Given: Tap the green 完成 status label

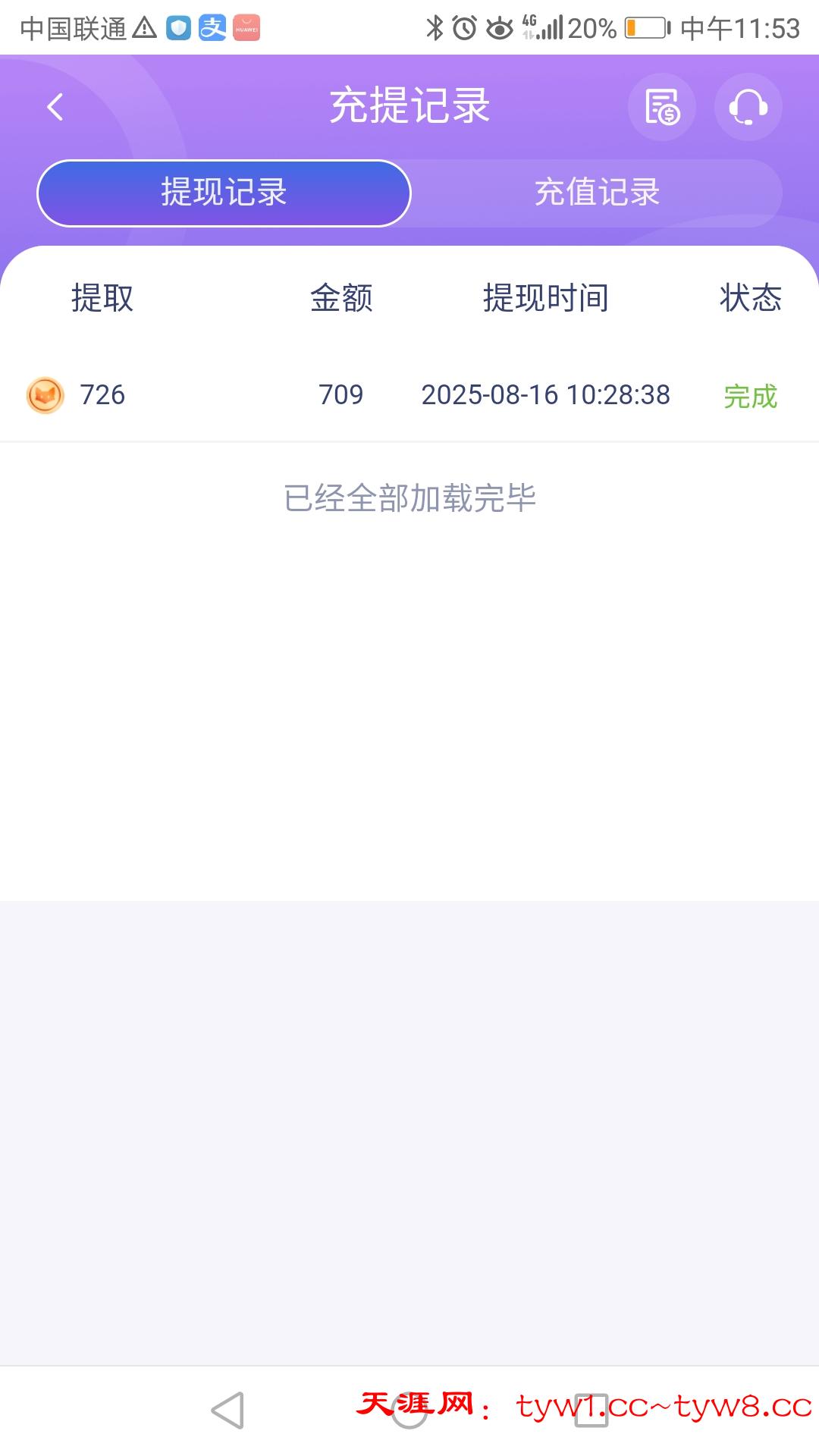Looking at the screenshot, I should 750,394.
